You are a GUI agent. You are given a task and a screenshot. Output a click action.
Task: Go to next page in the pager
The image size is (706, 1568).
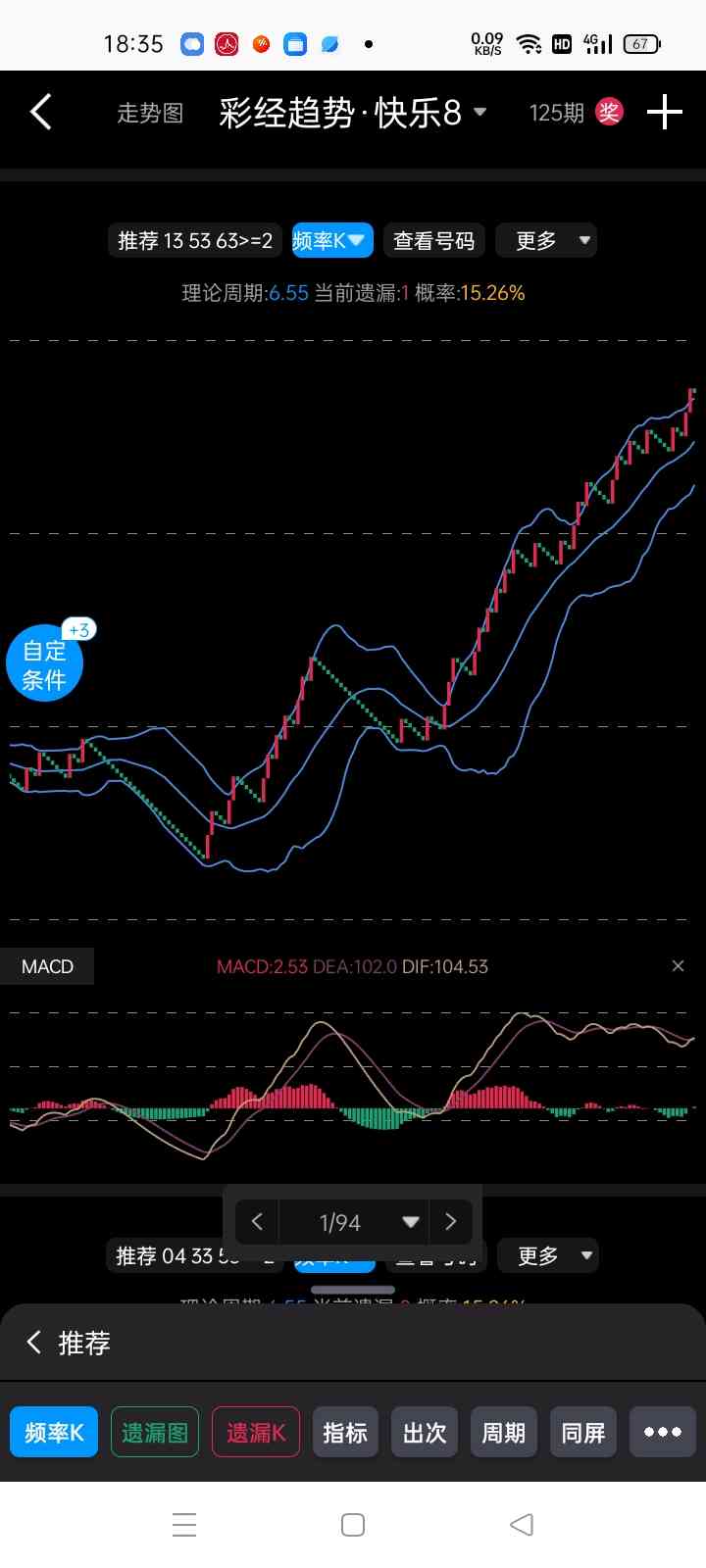451,1221
